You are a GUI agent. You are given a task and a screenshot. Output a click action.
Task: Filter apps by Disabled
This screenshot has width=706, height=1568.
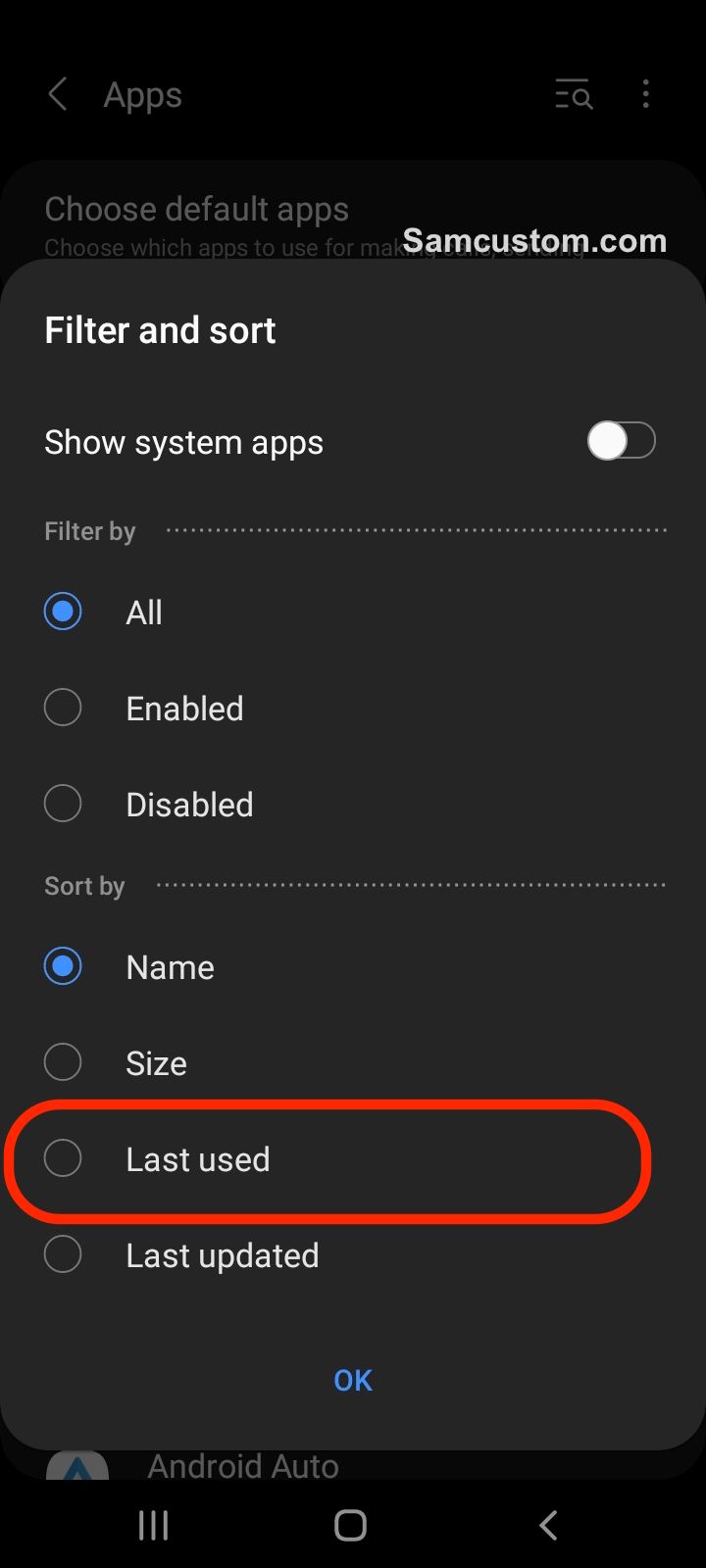(x=353, y=804)
